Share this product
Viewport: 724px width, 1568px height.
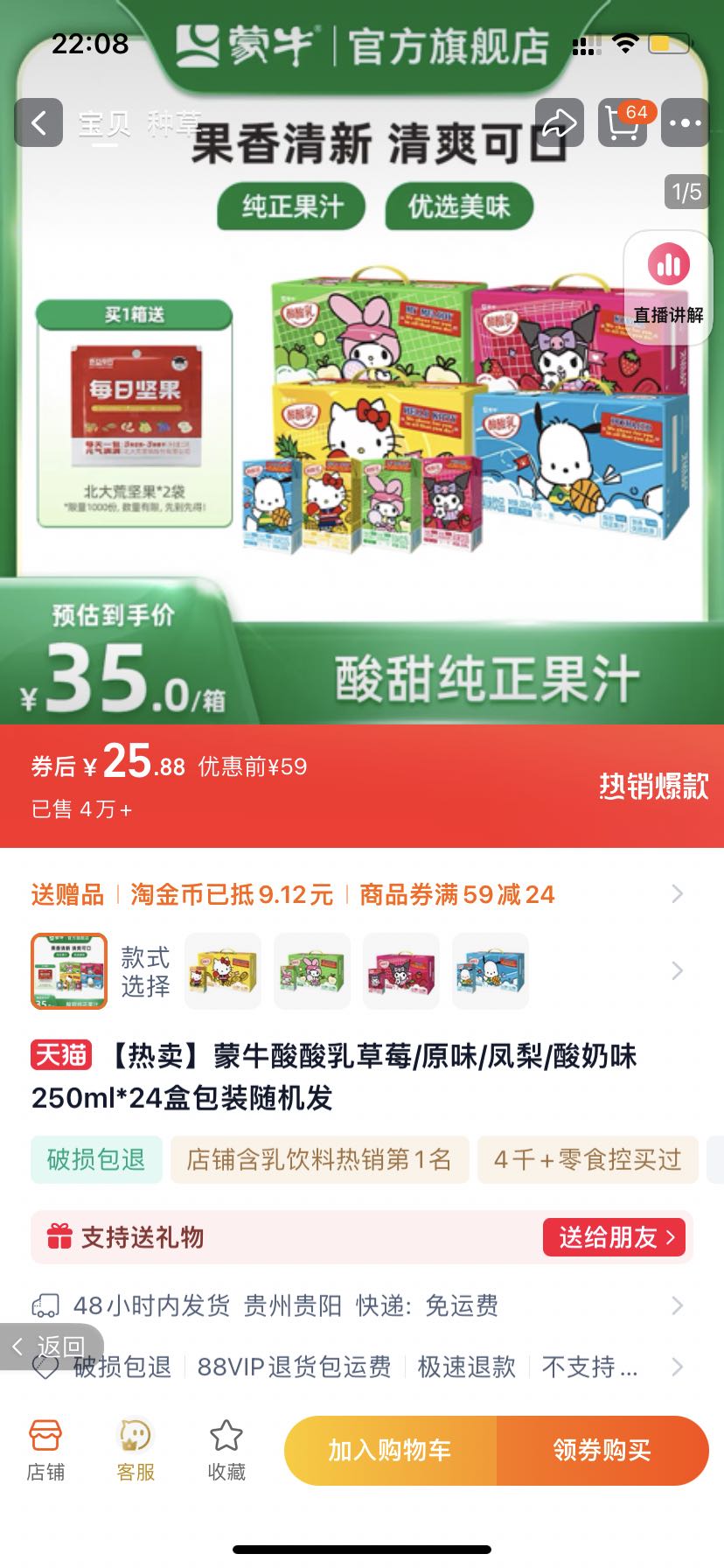(x=559, y=123)
